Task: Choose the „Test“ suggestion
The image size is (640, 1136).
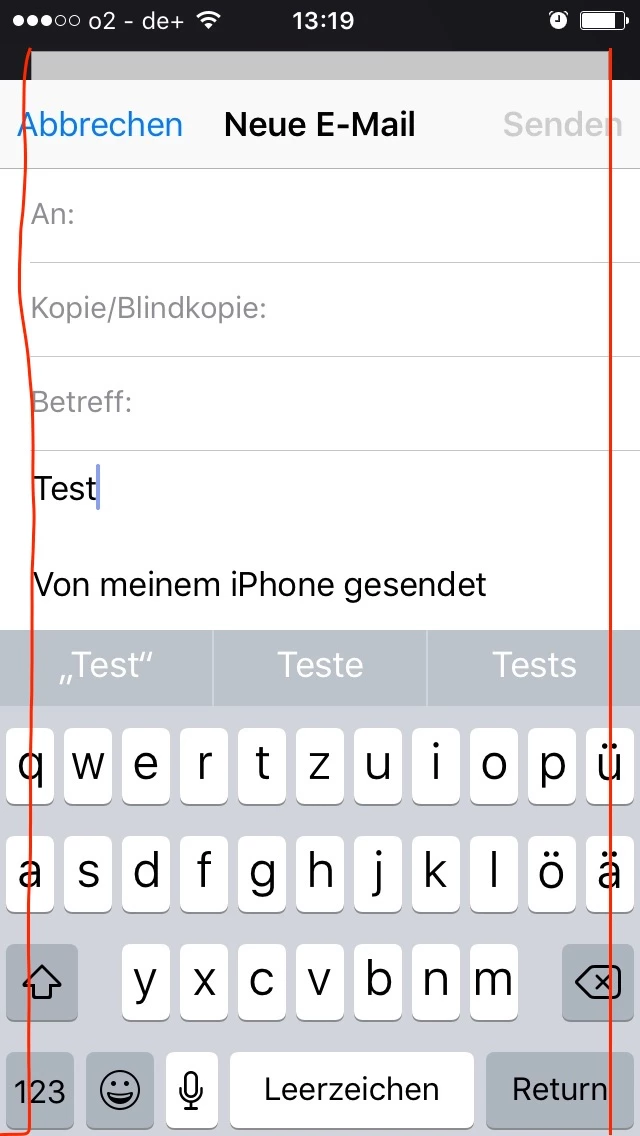Action: (106, 666)
